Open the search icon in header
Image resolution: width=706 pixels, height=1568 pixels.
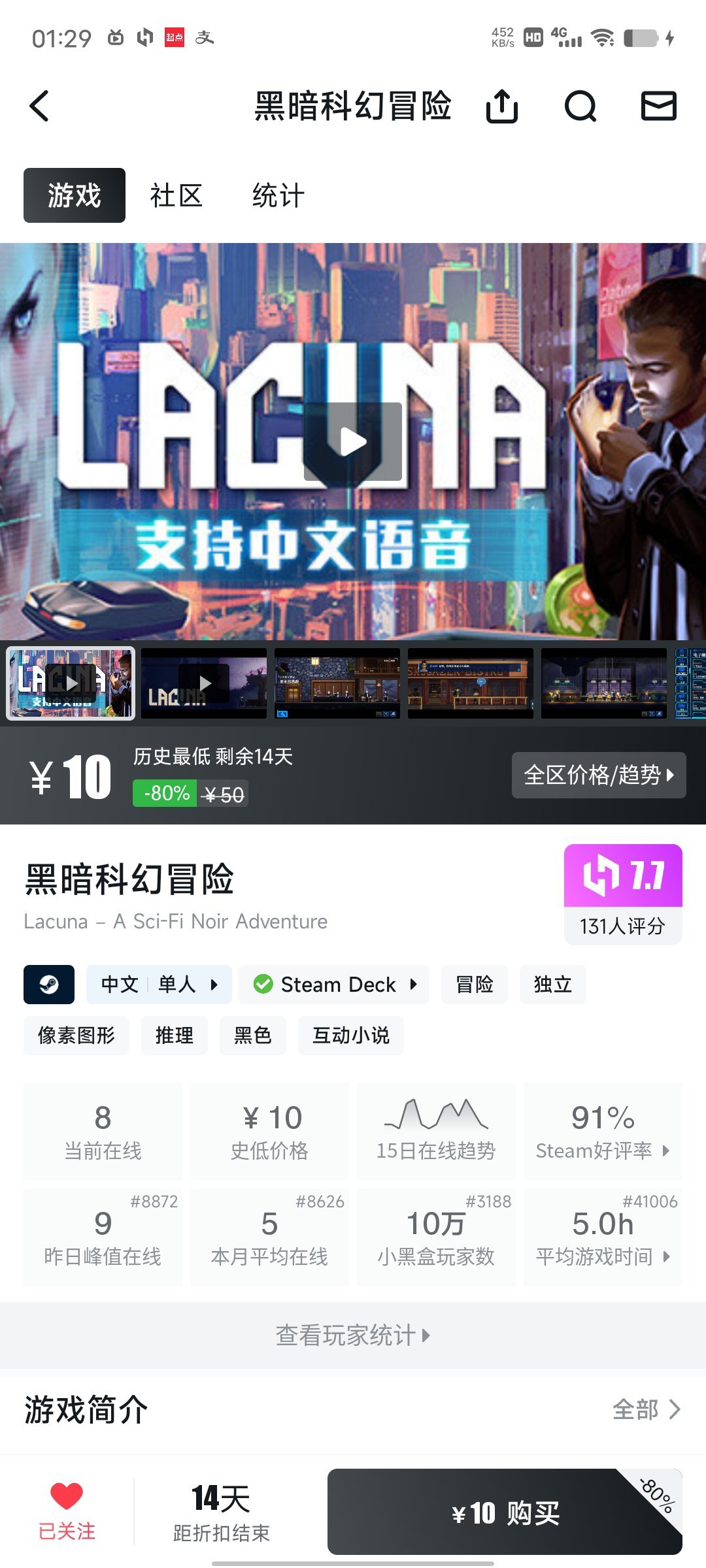click(580, 106)
